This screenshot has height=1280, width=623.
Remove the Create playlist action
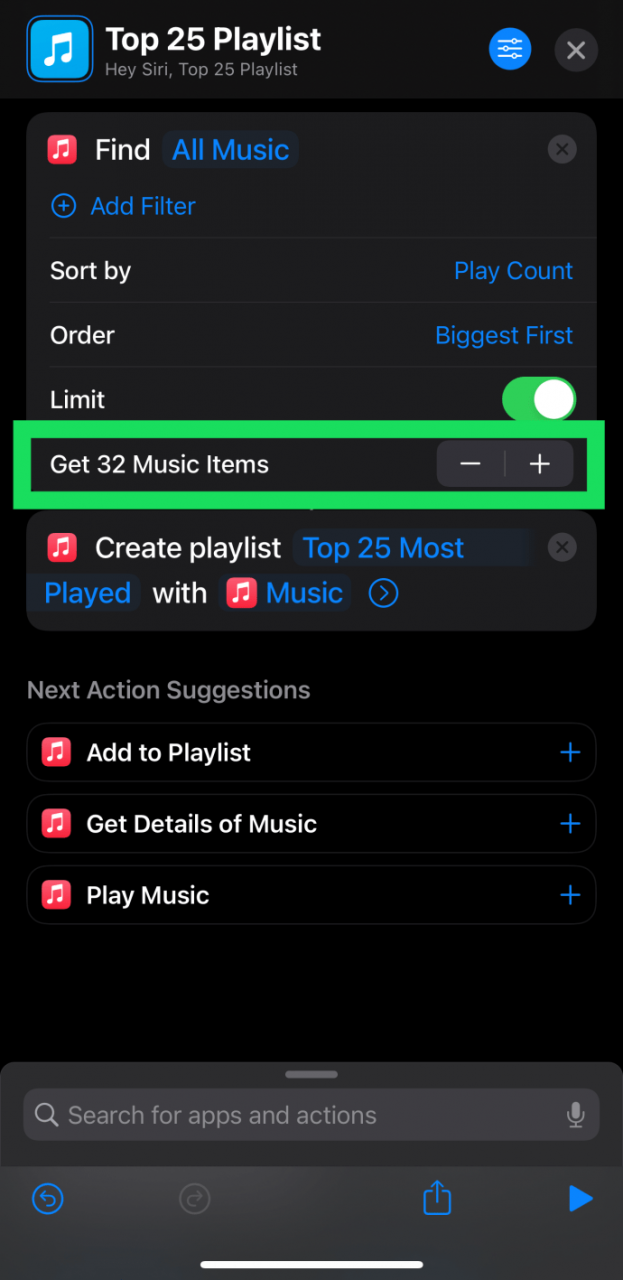[x=562, y=547]
